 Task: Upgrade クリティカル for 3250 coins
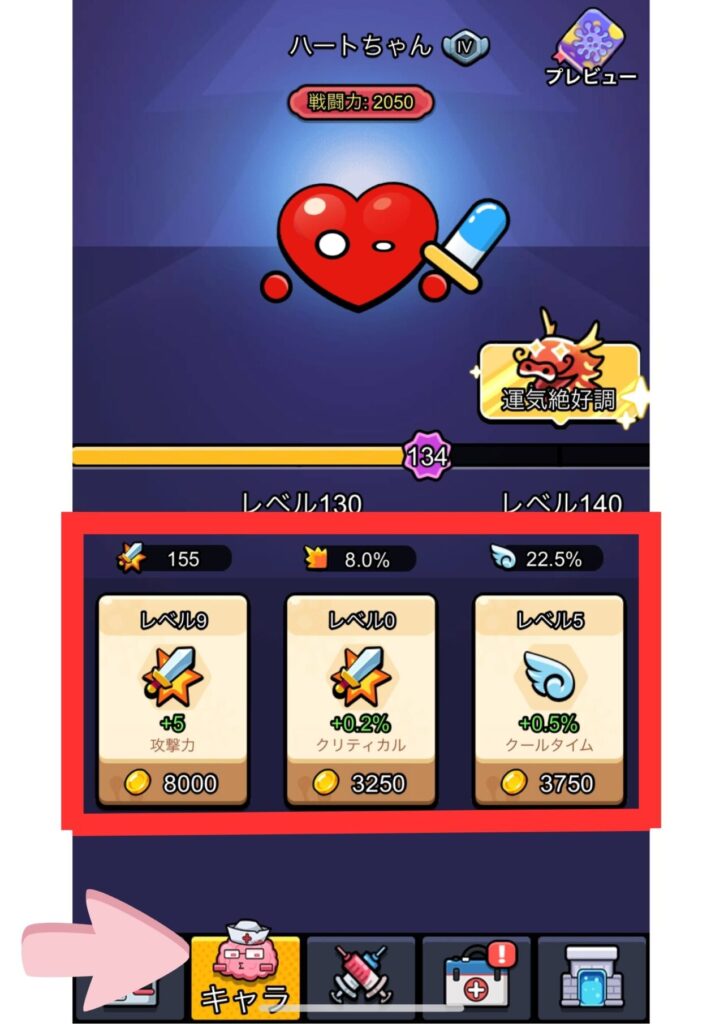(360, 700)
